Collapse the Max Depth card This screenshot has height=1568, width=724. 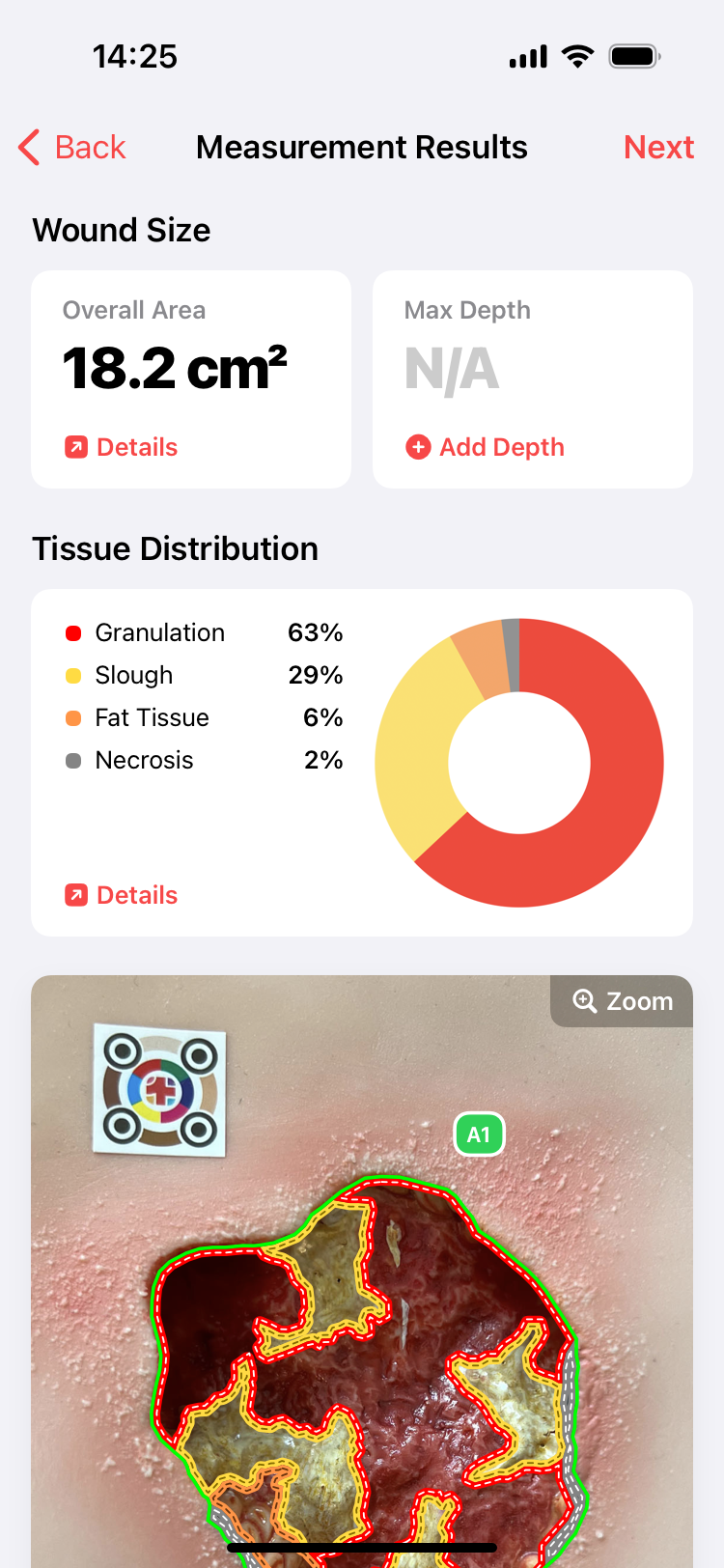[532, 378]
